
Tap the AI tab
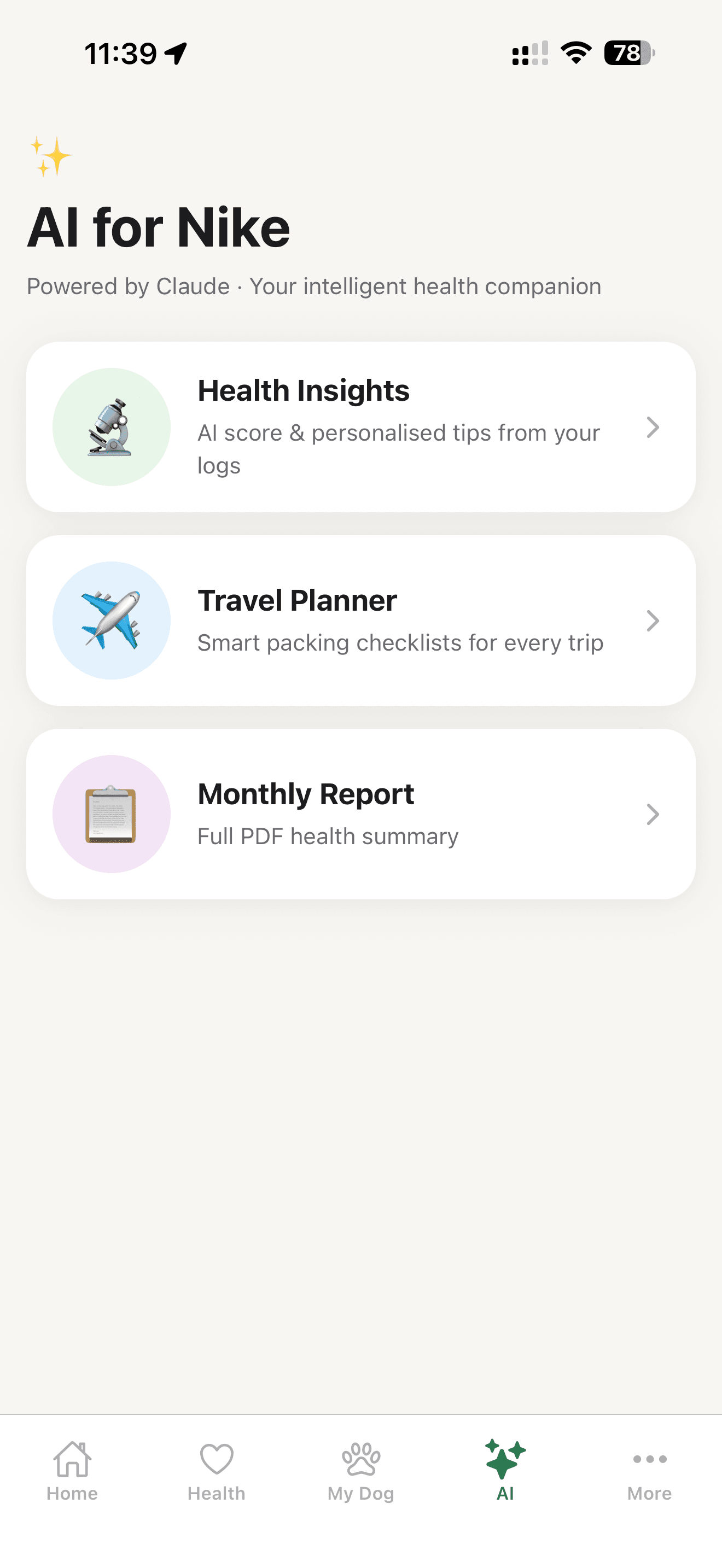pos(505,1471)
